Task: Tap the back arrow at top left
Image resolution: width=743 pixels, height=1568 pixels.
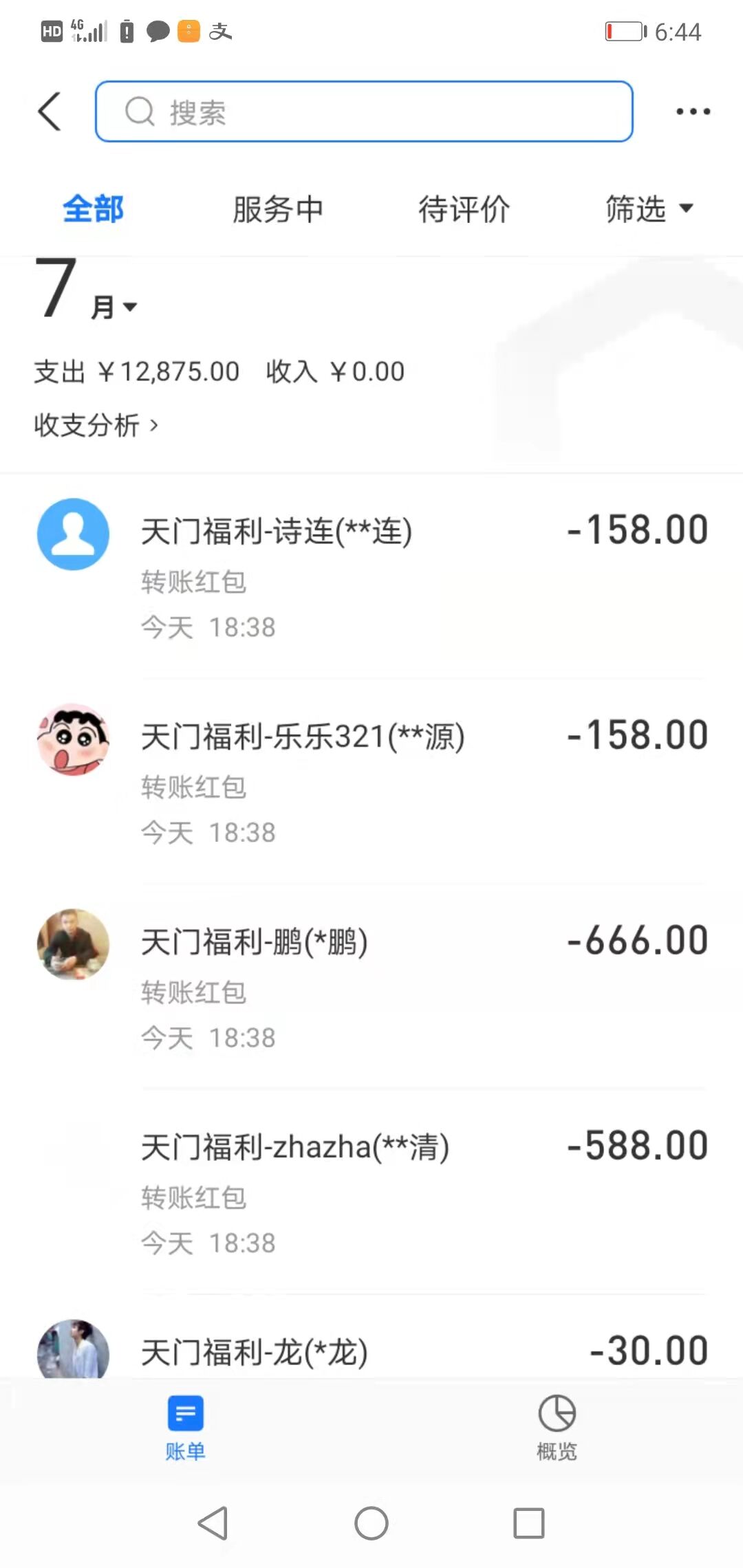Action: 50,111
